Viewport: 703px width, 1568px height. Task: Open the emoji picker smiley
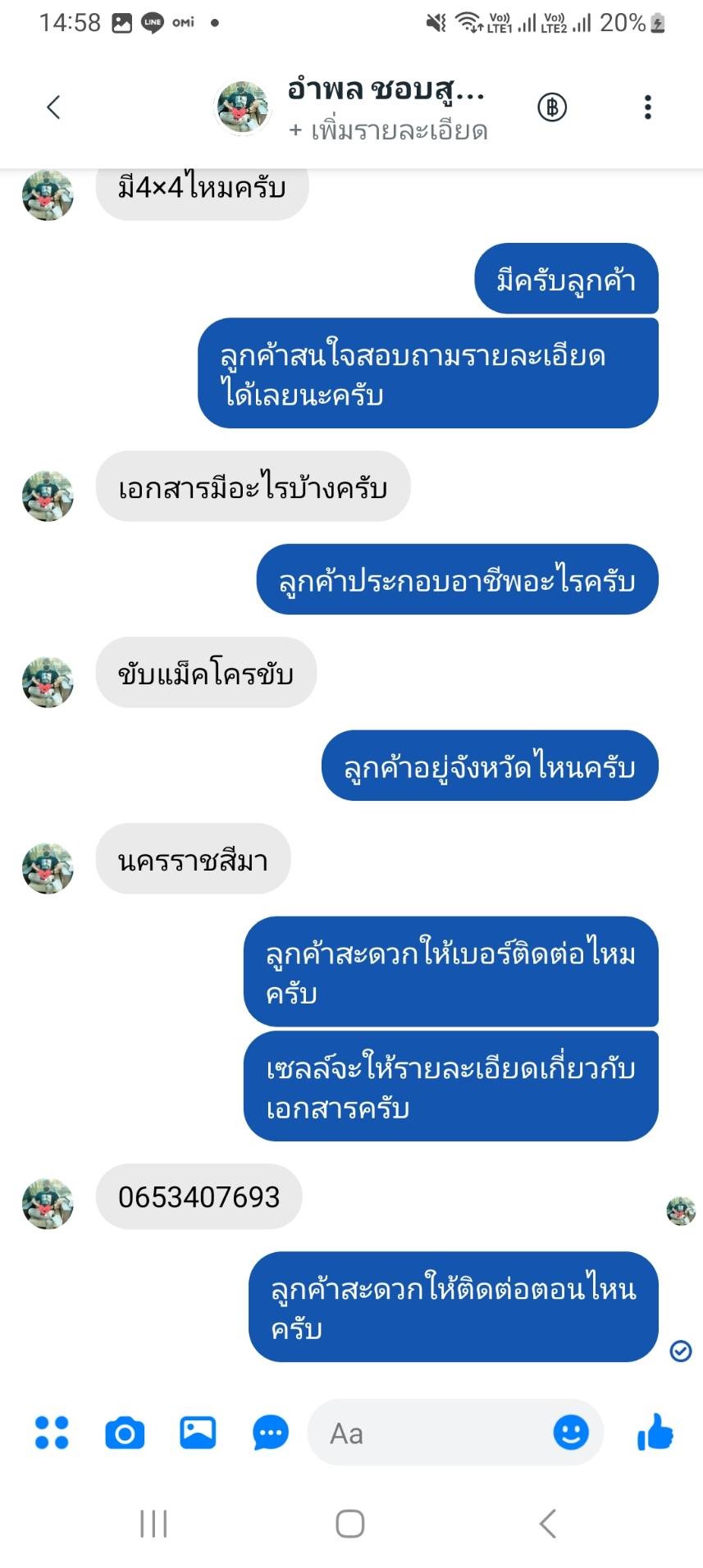point(571,1433)
